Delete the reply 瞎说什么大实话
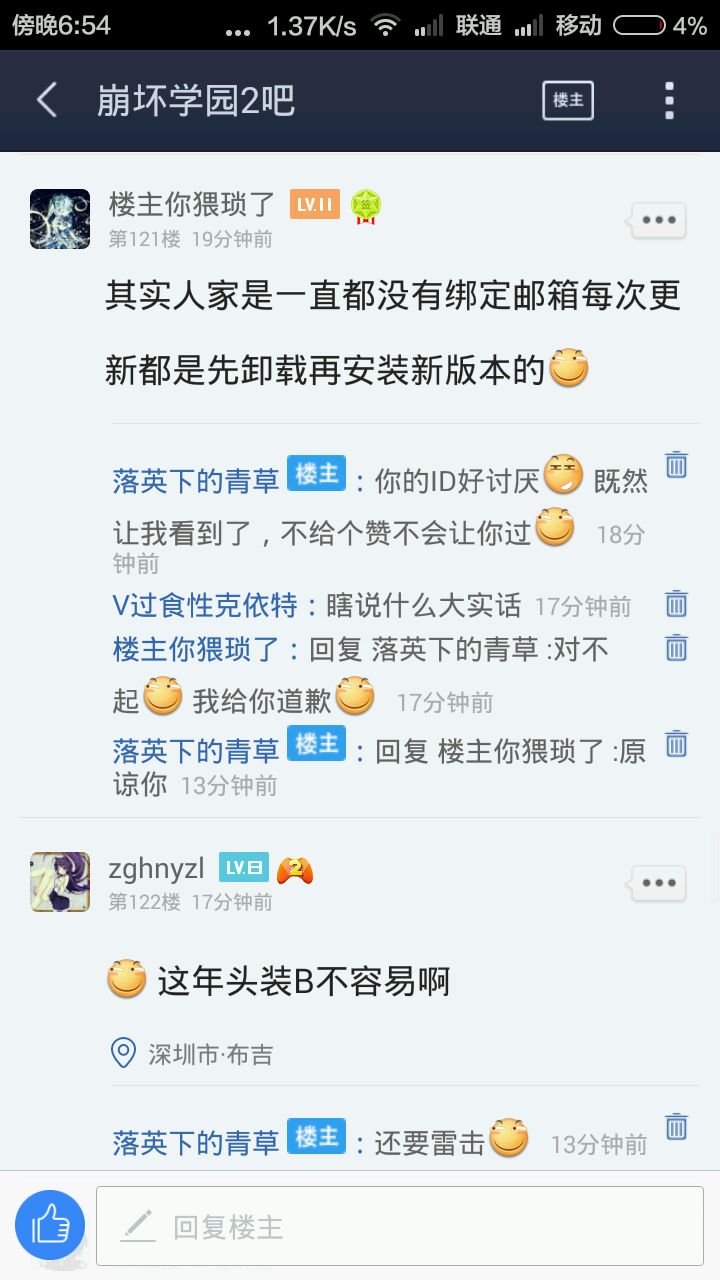Viewport: 720px width, 1280px height. tap(677, 604)
